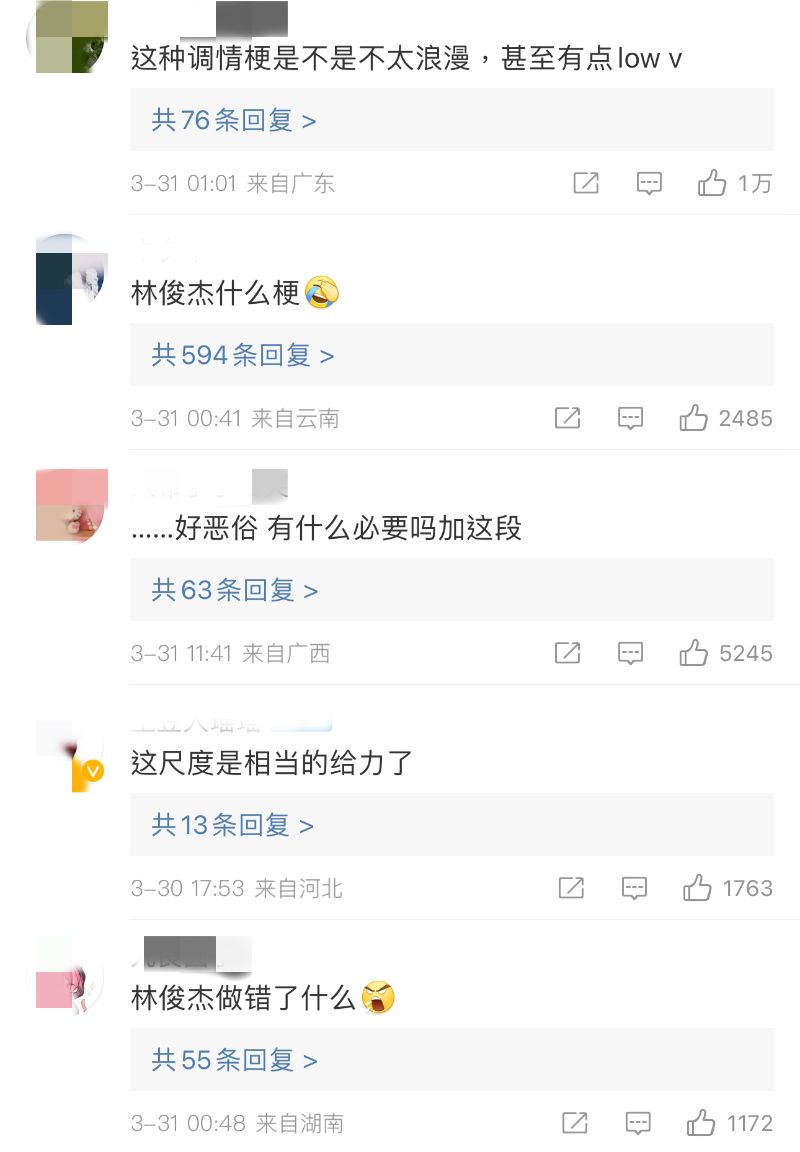Like the 林俊杰做错了什么 comment
Viewport: 800px width, 1152px height.
(x=701, y=1123)
